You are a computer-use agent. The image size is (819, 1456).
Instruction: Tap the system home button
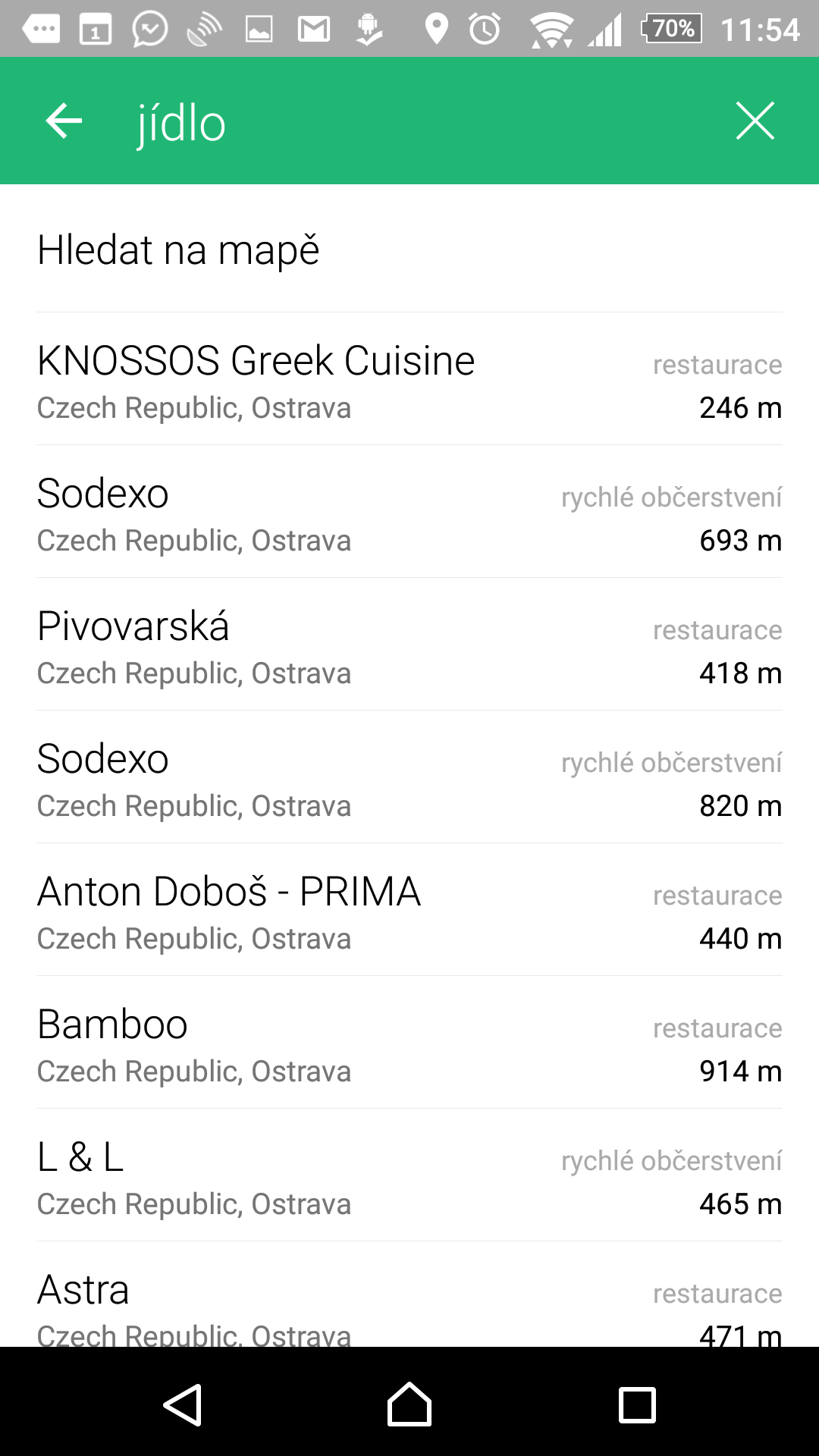click(x=409, y=1404)
